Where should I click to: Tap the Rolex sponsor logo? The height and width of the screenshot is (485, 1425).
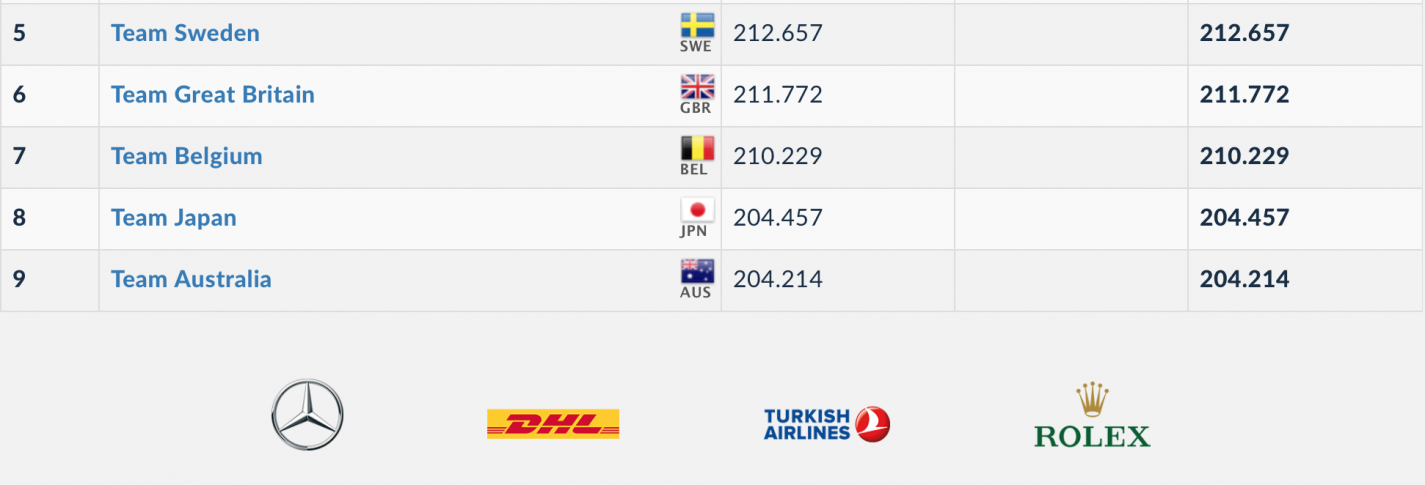coord(1092,416)
